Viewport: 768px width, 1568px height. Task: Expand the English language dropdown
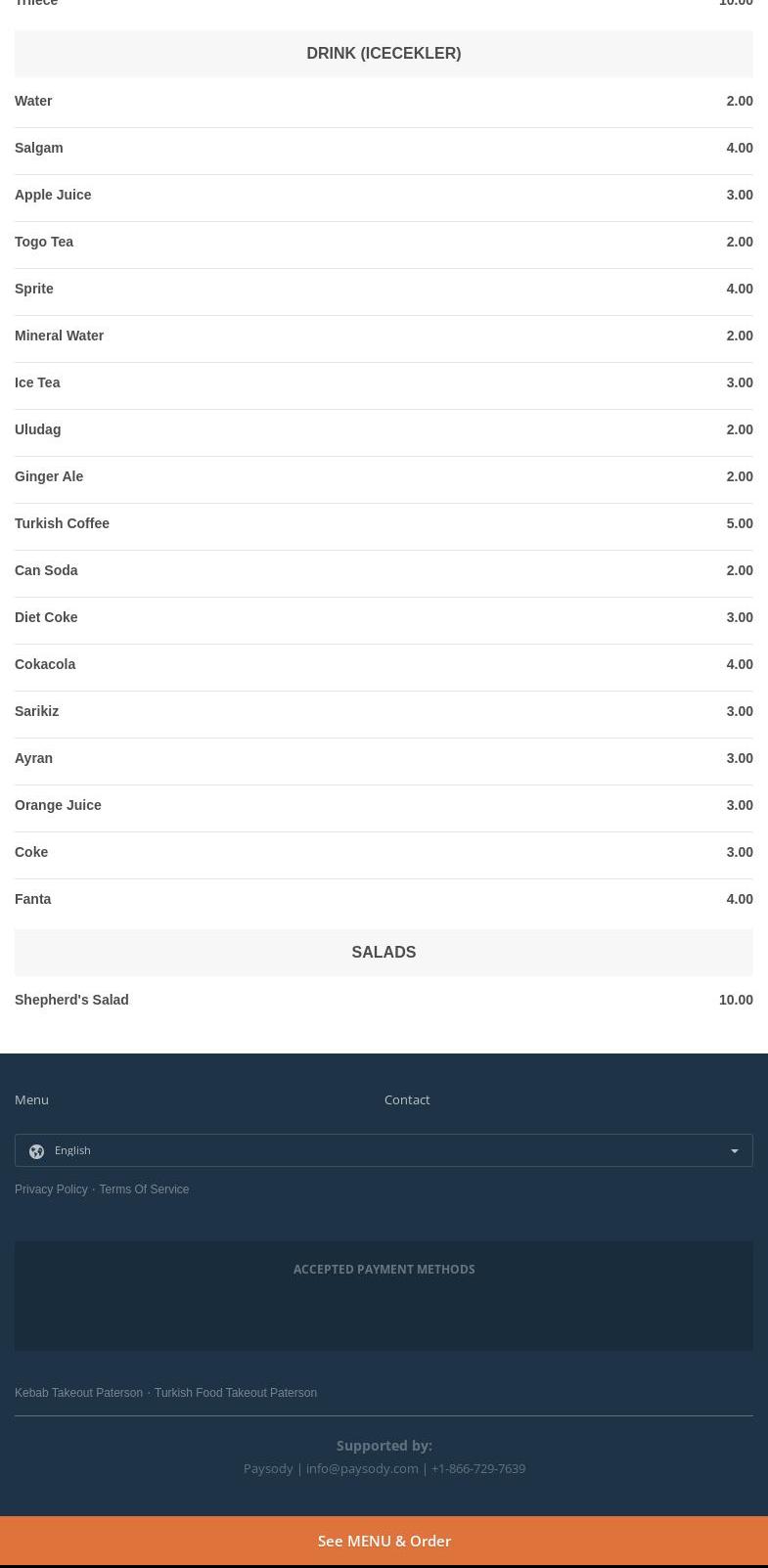pyautogui.click(x=384, y=1150)
